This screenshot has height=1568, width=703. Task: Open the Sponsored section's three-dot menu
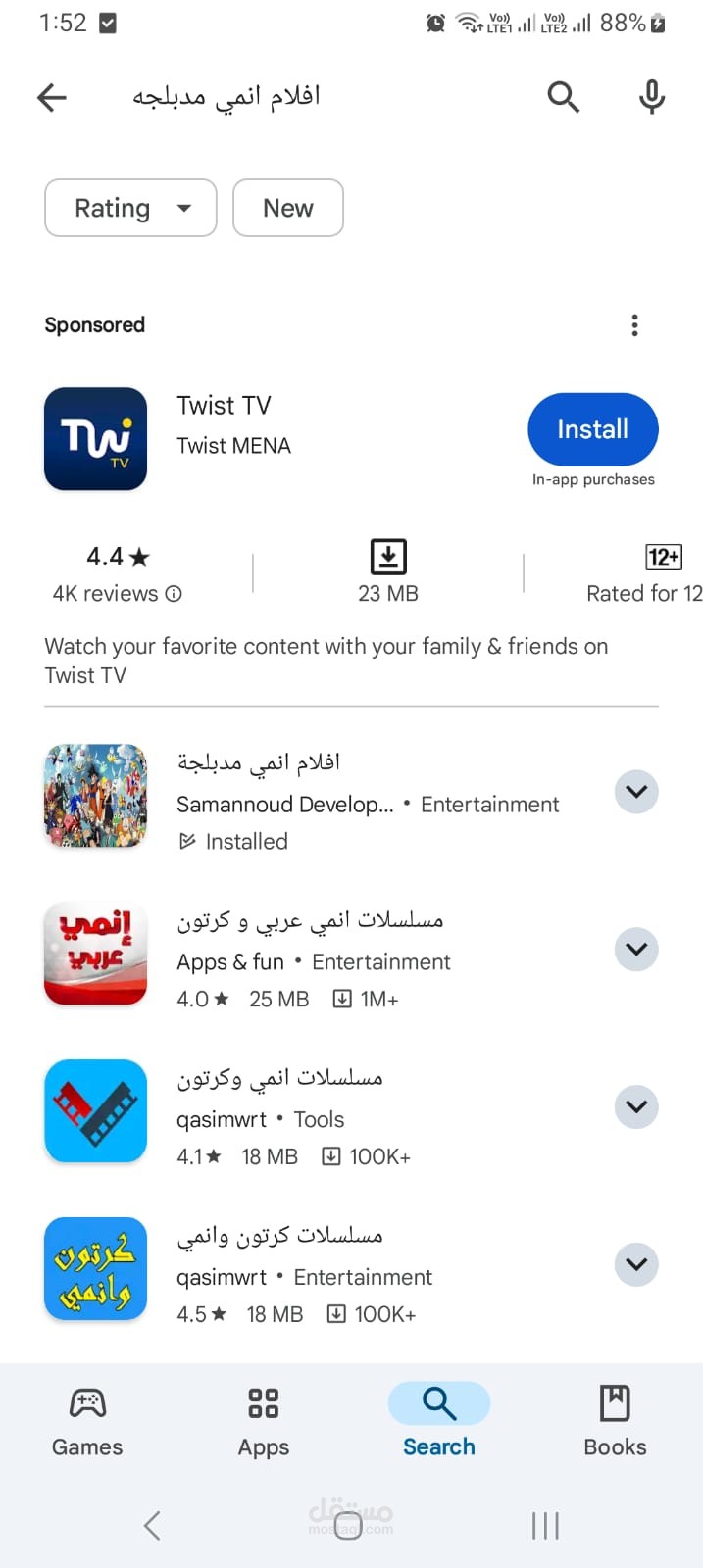[635, 325]
